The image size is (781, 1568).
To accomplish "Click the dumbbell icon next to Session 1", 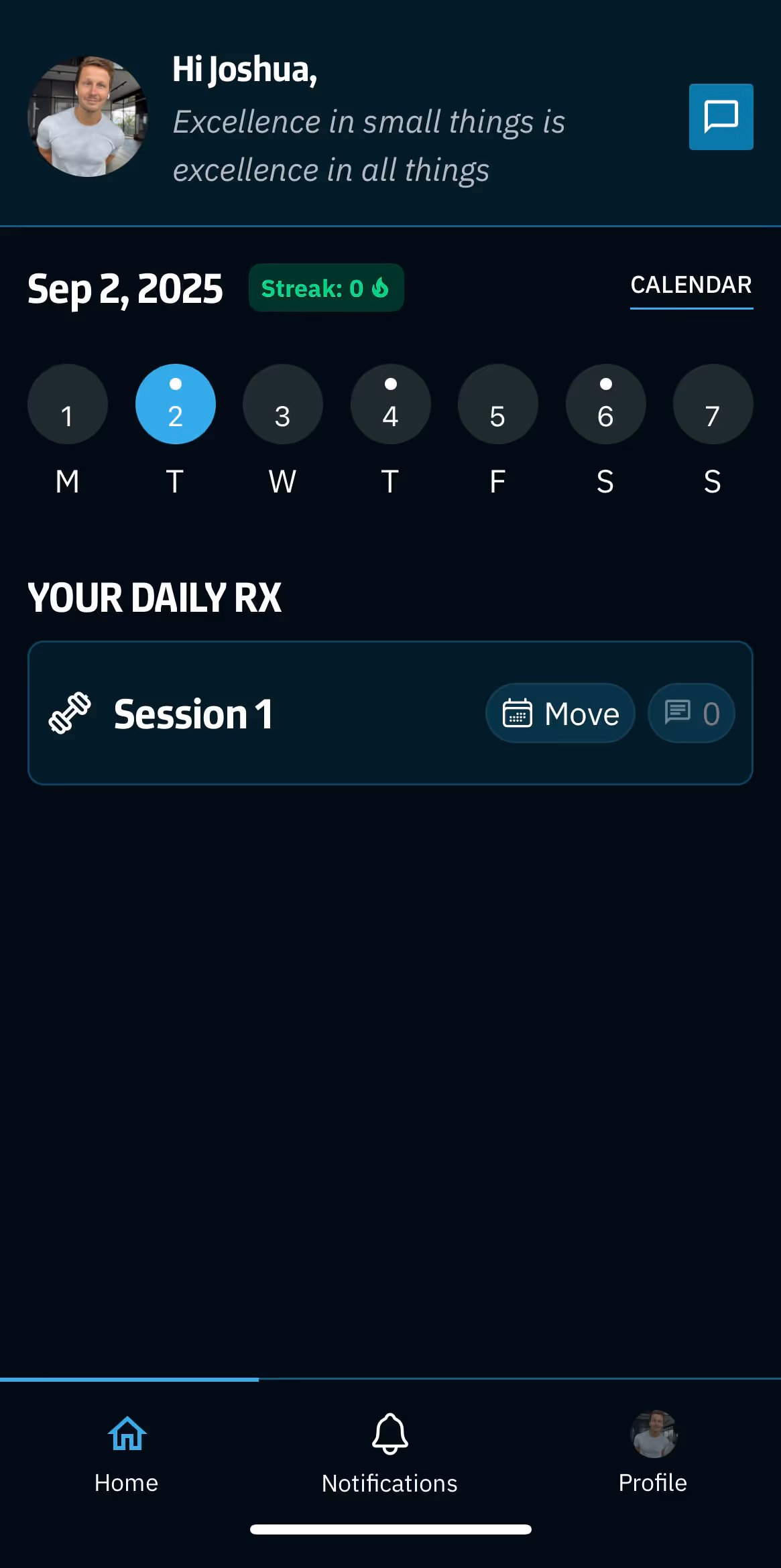I will 70,712.
